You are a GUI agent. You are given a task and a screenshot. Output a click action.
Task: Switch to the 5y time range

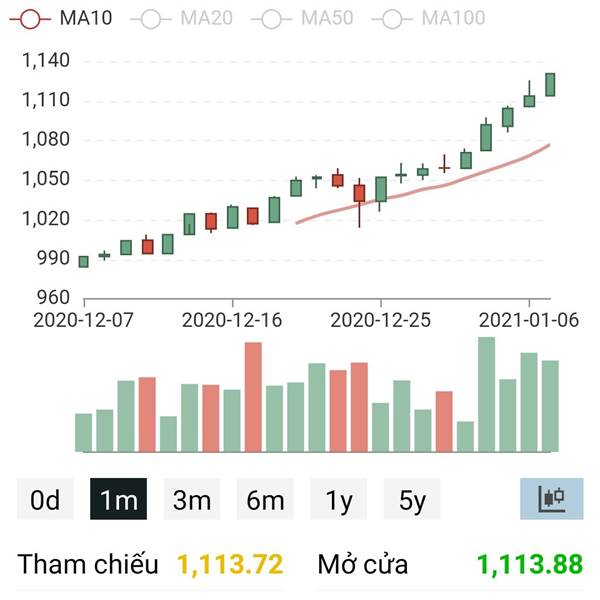pyautogui.click(x=412, y=499)
